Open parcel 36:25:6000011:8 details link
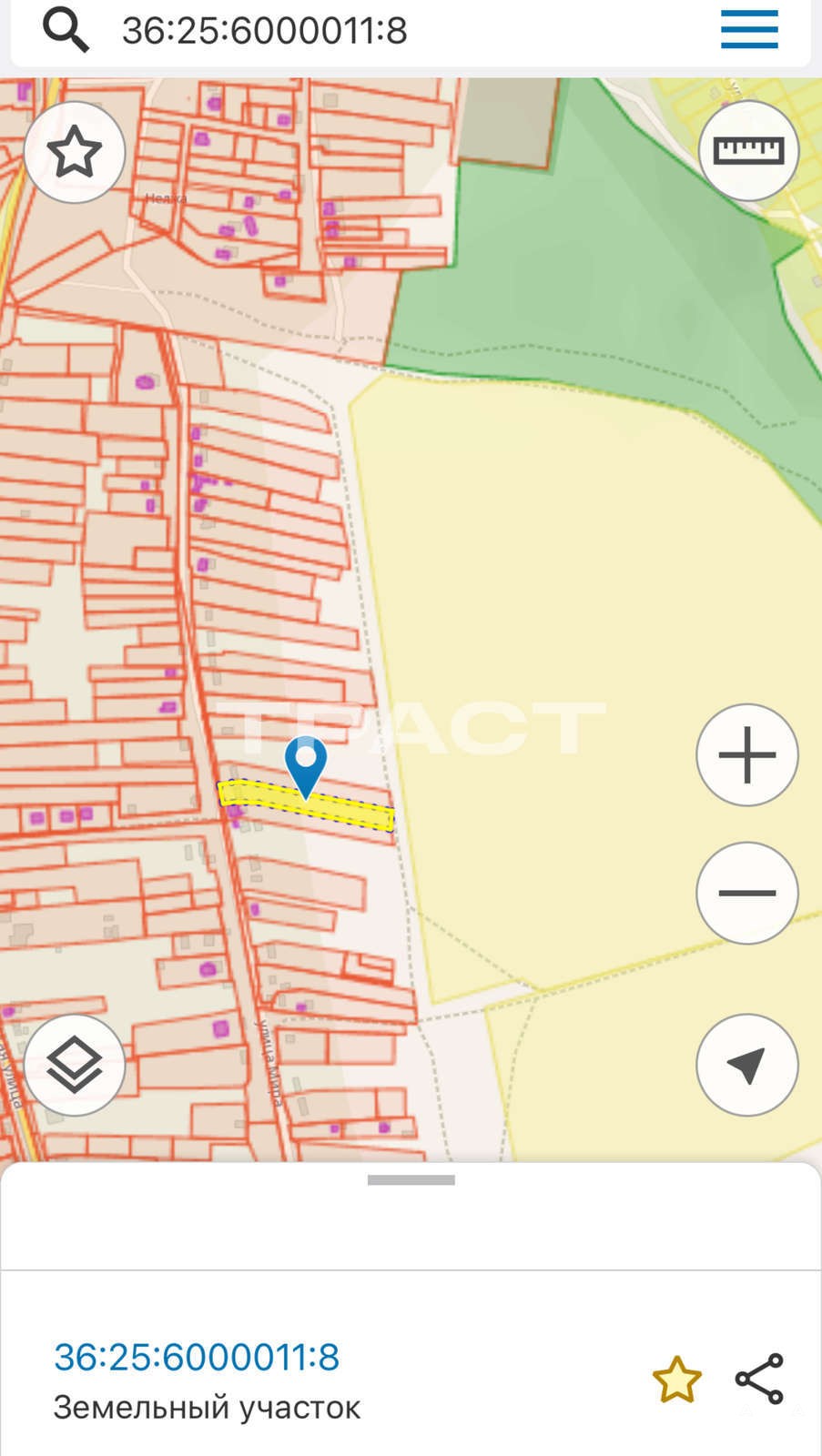This screenshot has height=1456, width=822. (x=197, y=1357)
